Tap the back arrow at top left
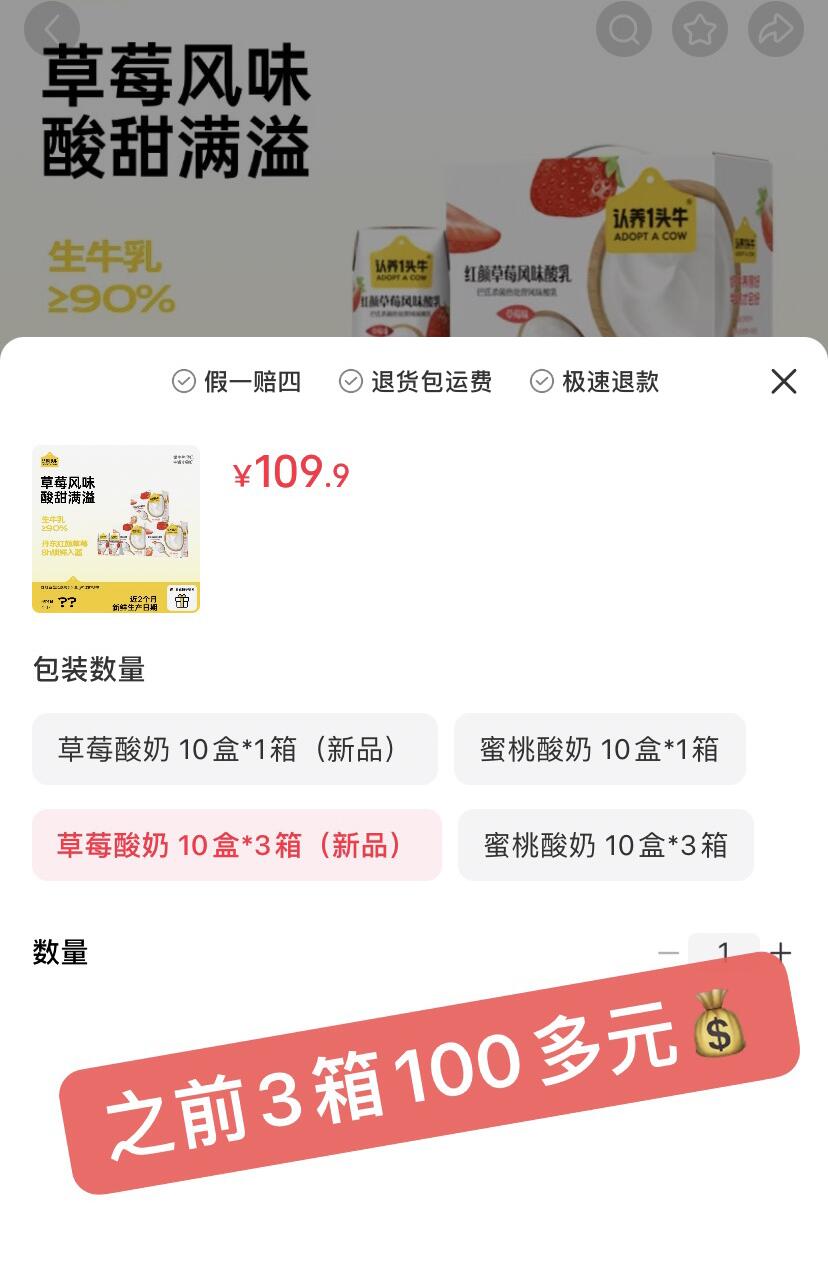This screenshot has width=828, height=1266. (52, 30)
